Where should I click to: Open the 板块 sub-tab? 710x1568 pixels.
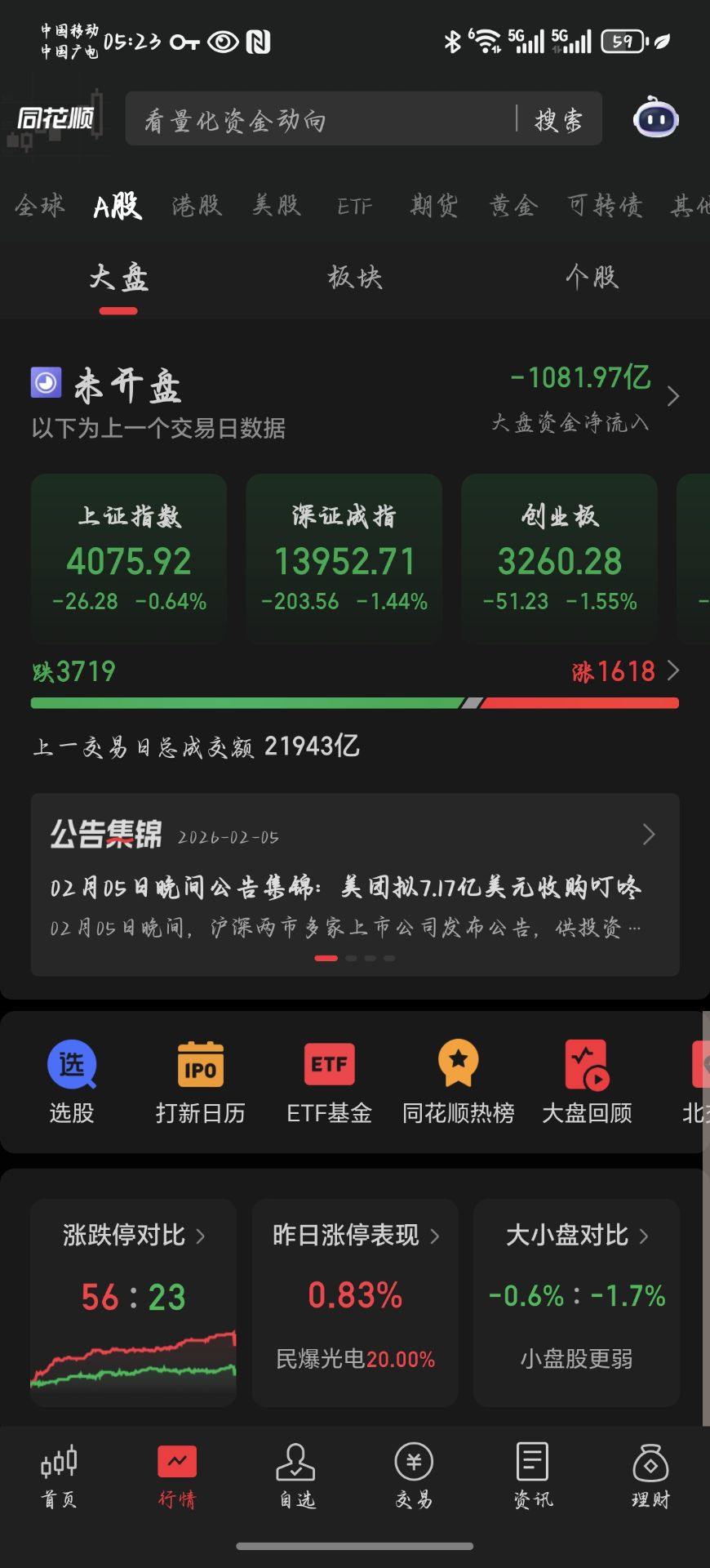[x=355, y=278]
